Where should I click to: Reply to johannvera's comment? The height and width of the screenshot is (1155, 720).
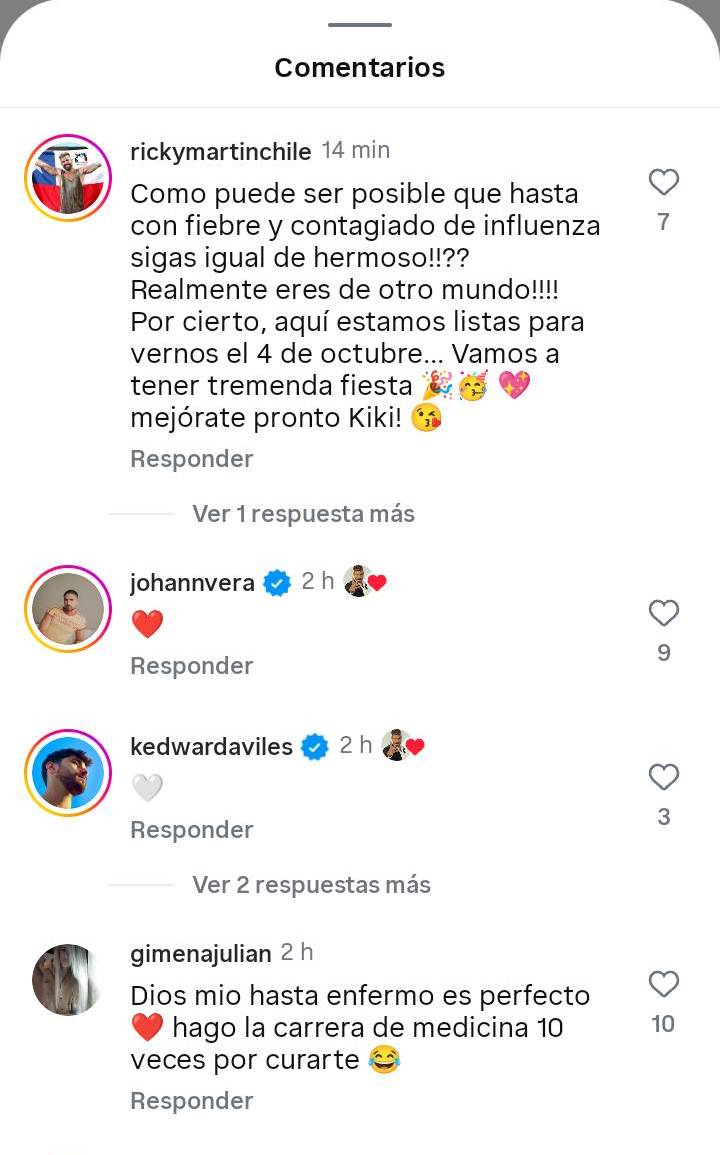(191, 666)
